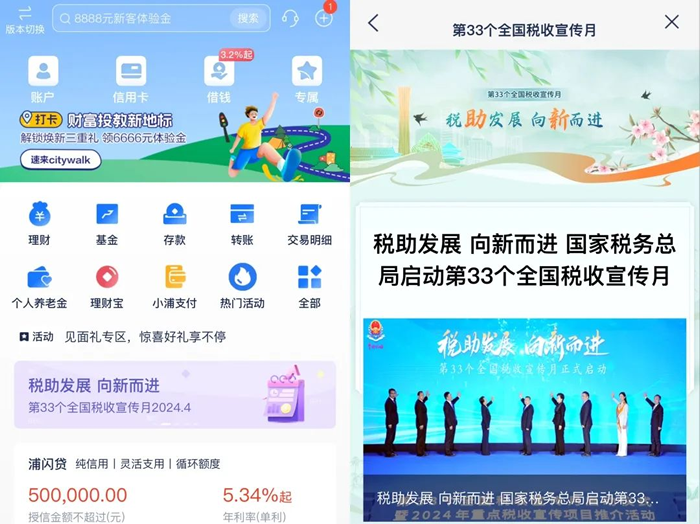
Task: Close the 第33个全国税收宣传月 page
Action: click(672, 23)
